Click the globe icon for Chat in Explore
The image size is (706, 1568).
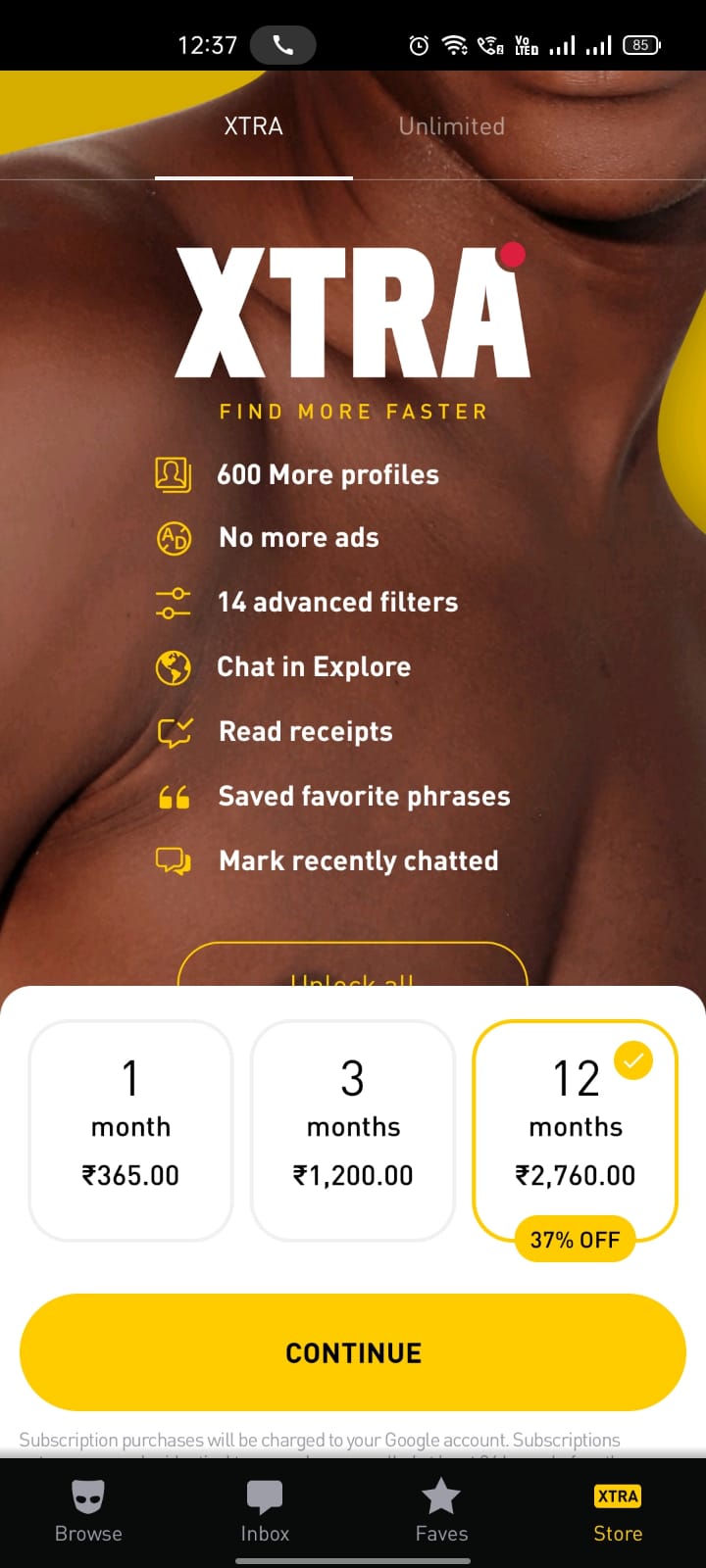(x=173, y=666)
